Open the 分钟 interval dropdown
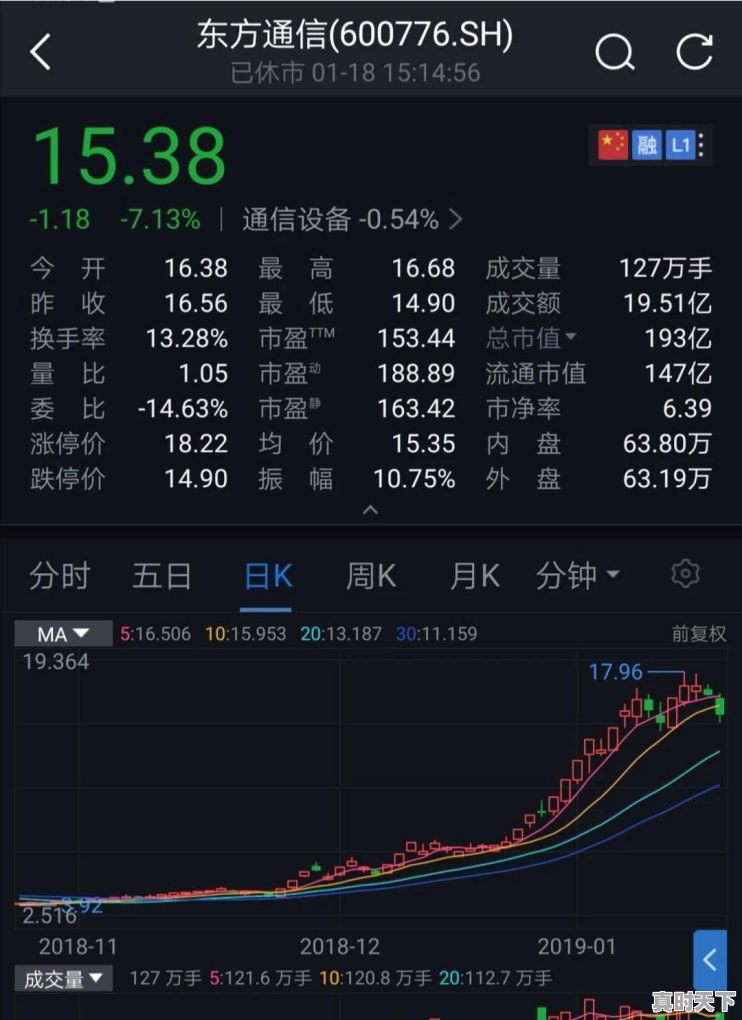The height and width of the screenshot is (1020, 742). (579, 575)
